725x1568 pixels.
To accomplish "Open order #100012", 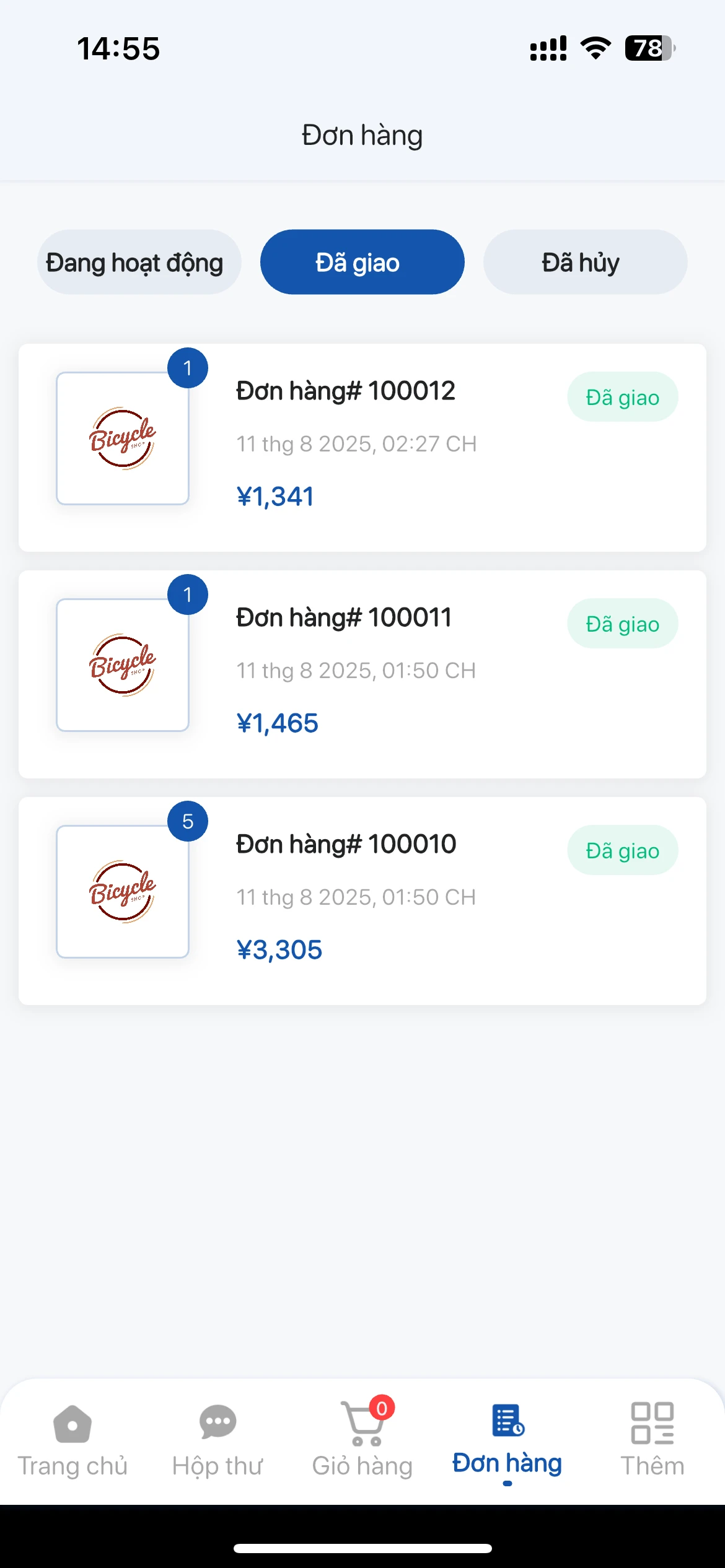I will 362,448.
